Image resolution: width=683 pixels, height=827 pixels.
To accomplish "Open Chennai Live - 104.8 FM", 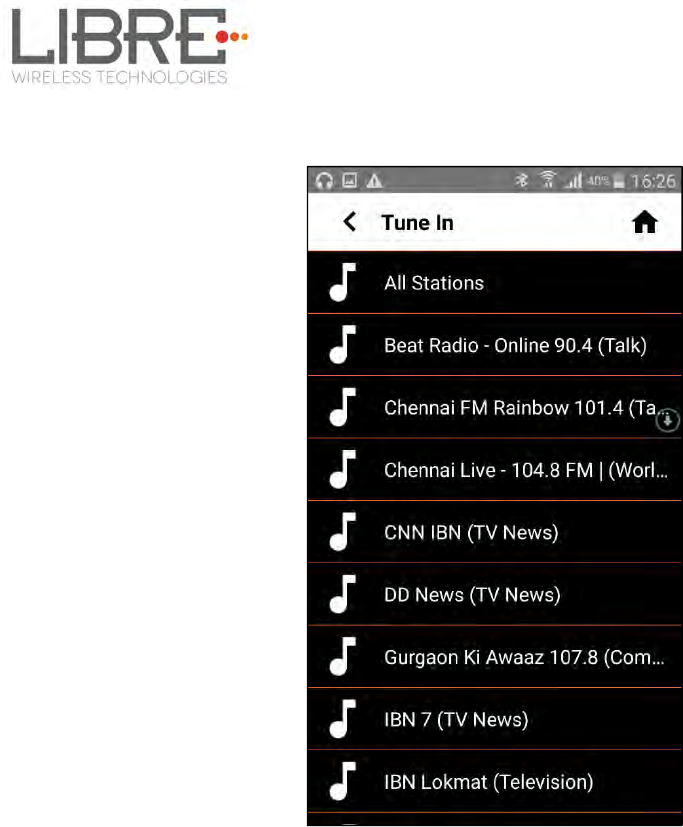I will 525,470.
